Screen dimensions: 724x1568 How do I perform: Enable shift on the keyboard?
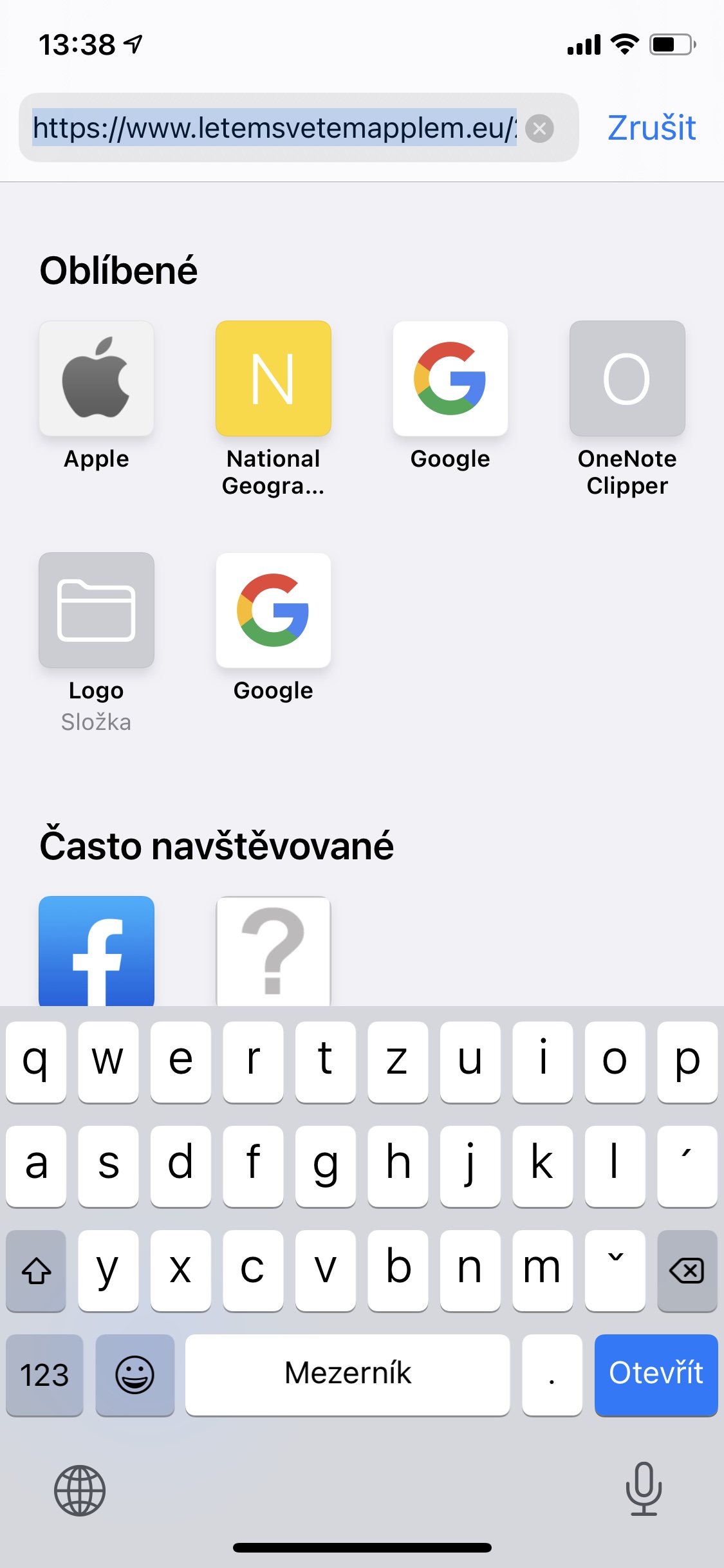click(x=36, y=1270)
